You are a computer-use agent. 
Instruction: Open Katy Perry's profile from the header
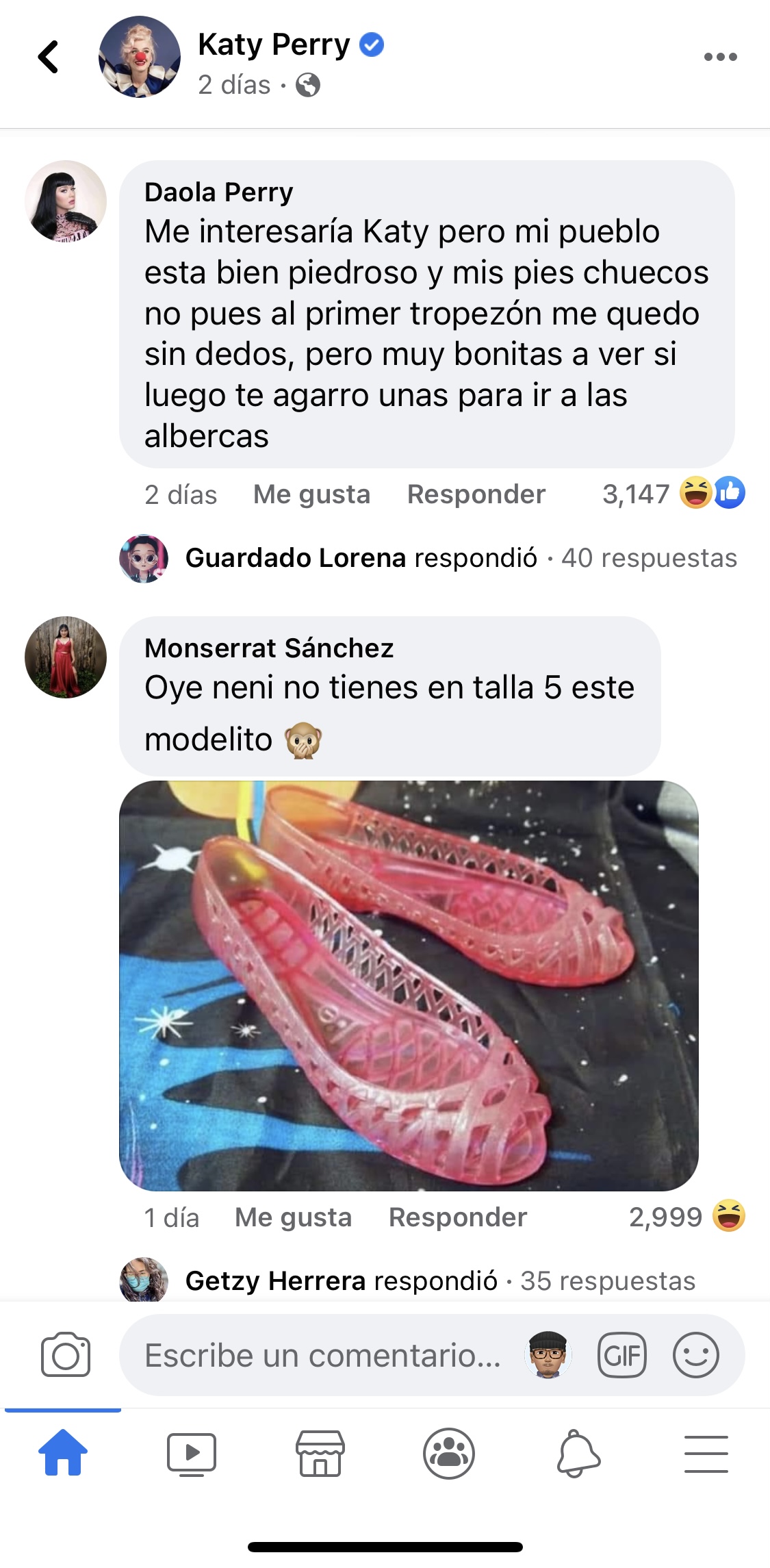(x=274, y=45)
